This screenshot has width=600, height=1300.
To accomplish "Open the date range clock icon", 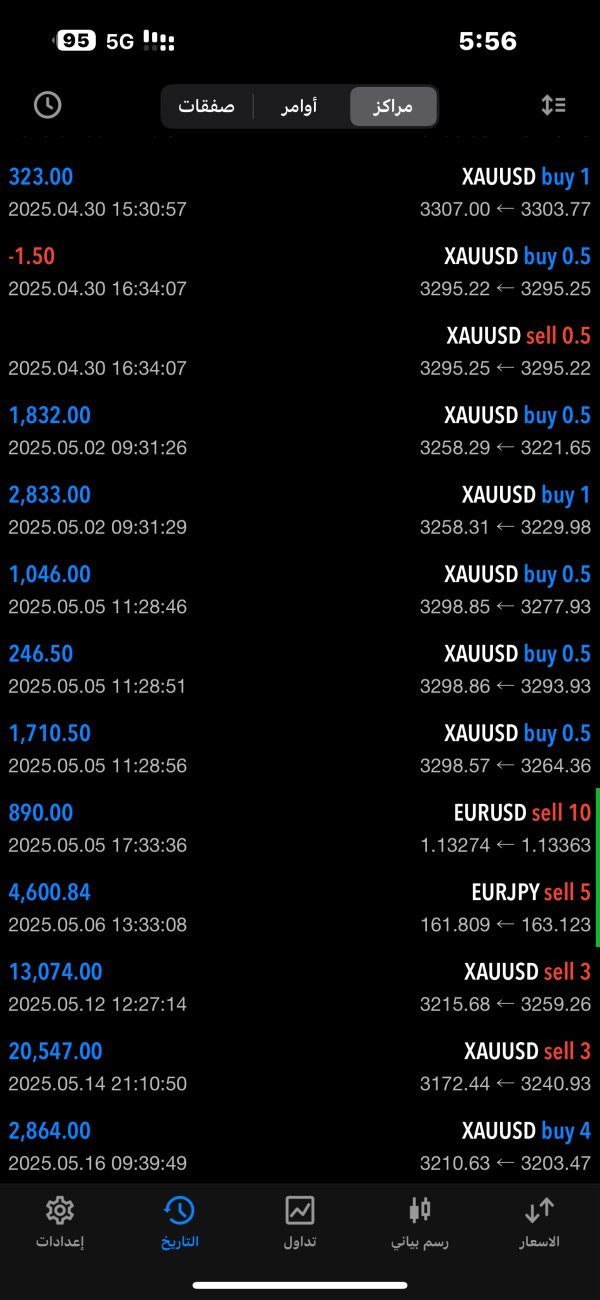I will (47, 105).
